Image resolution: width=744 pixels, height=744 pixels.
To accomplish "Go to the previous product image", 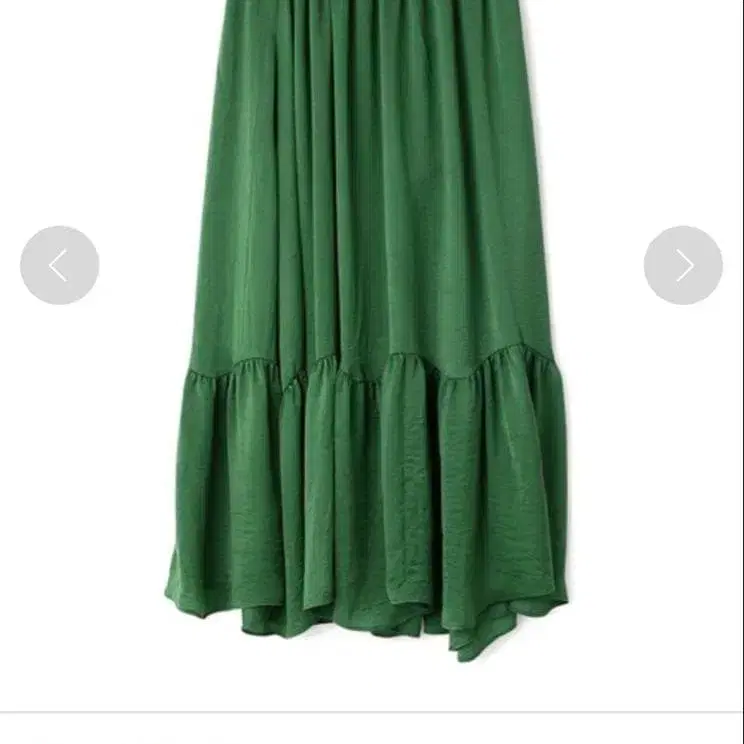I will [x=59, y=265].
